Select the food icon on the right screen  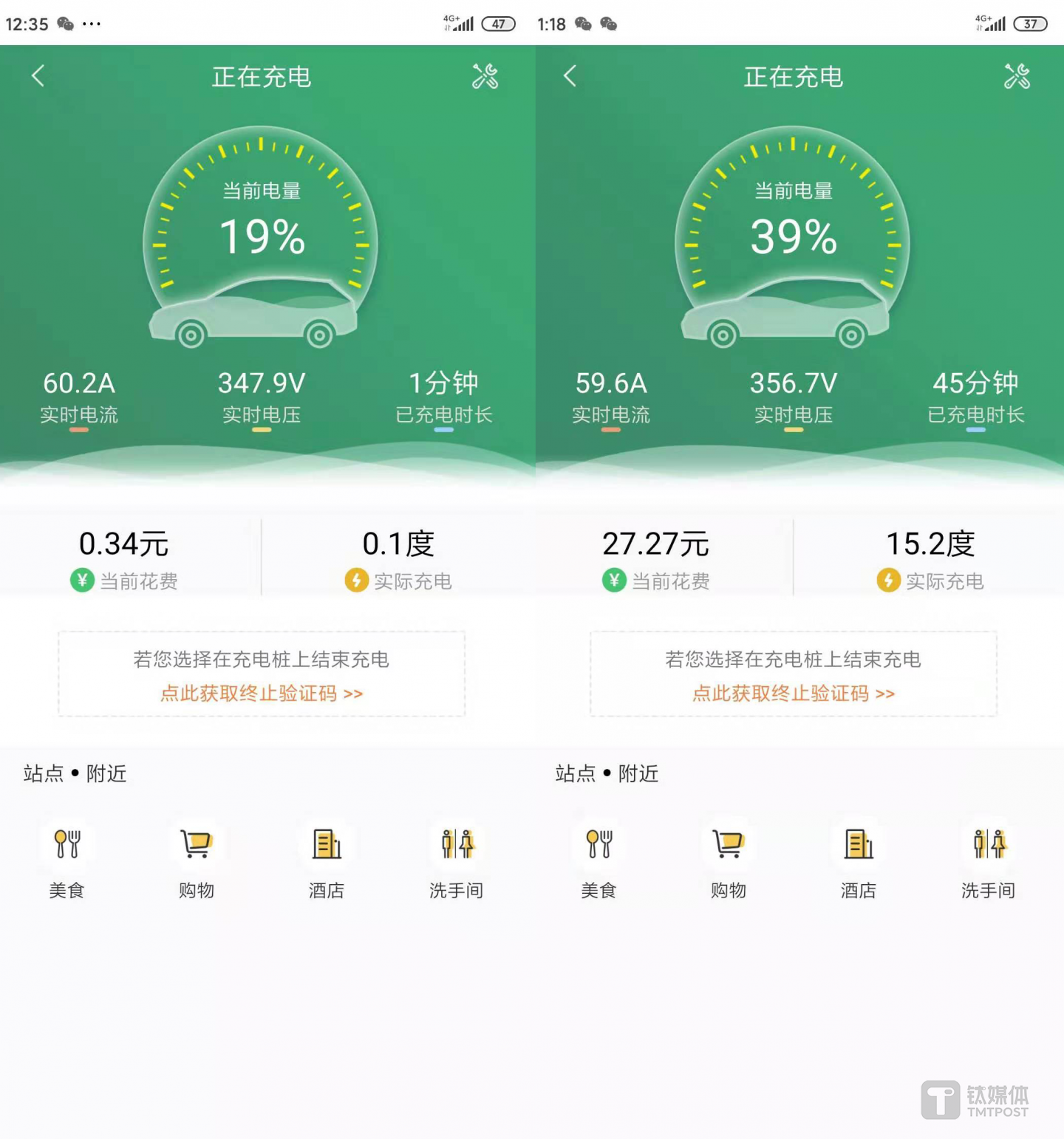598,844
